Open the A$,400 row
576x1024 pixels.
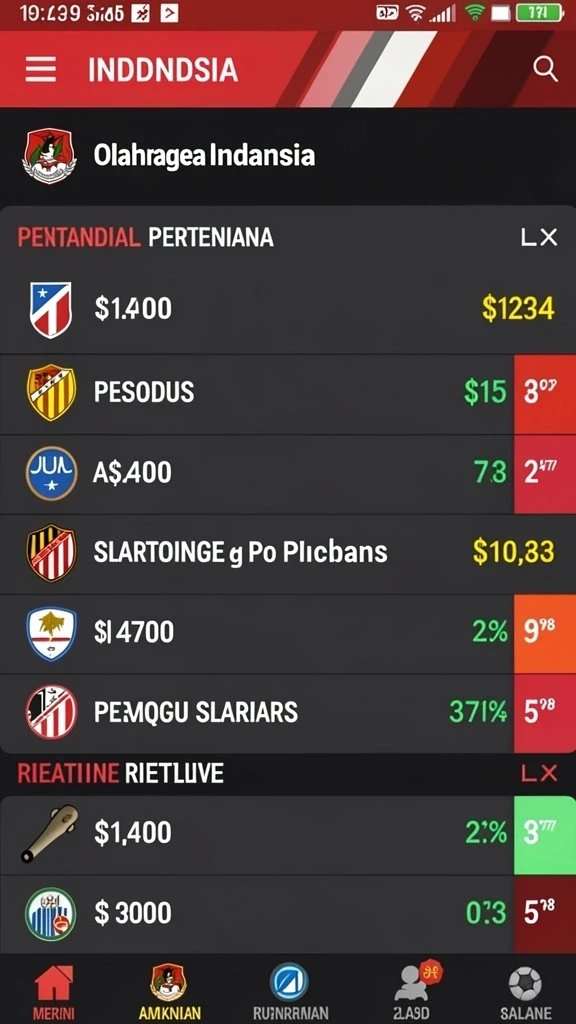(288, 474)
